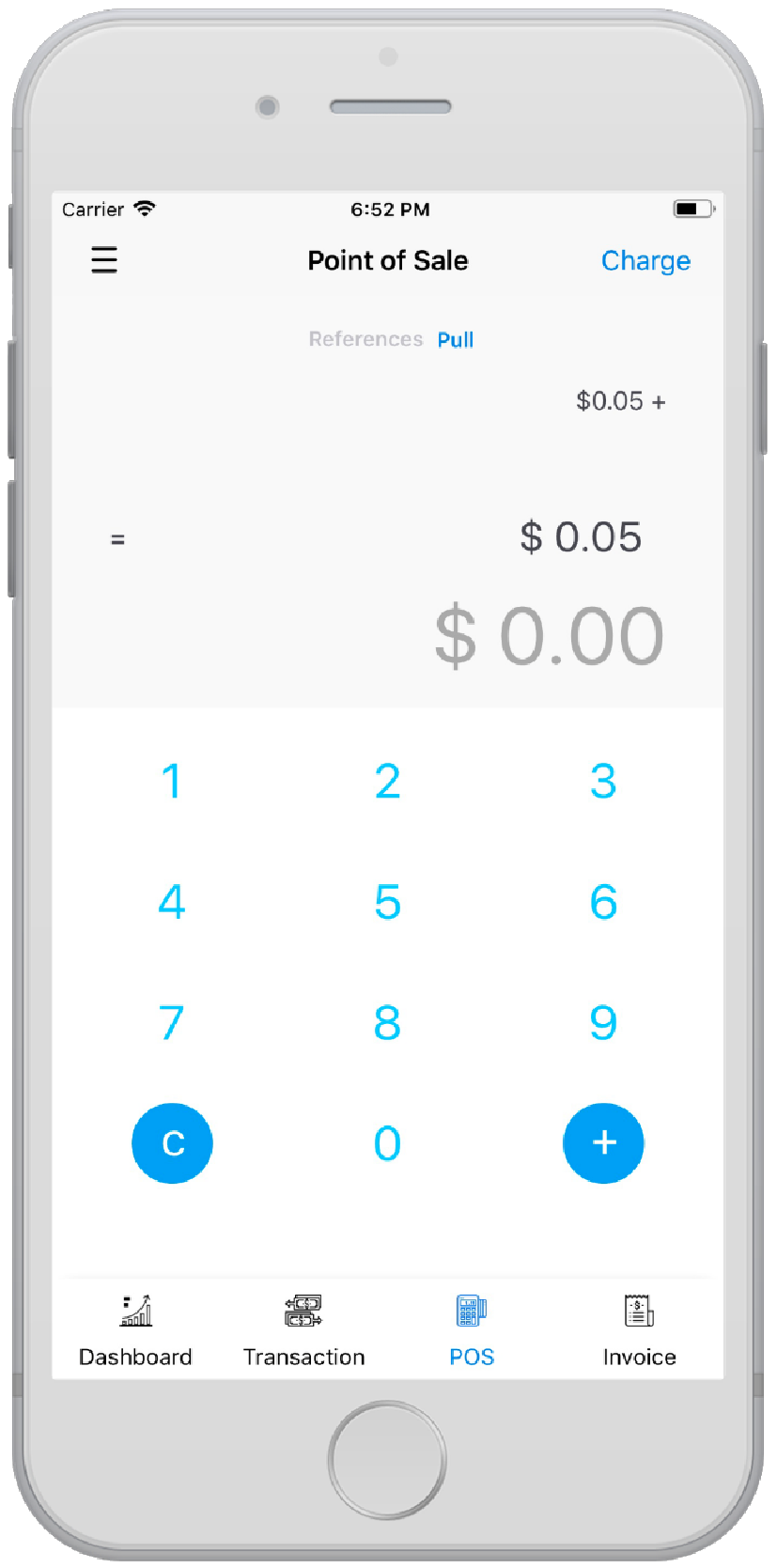Enter digit 0 on the keypad

(x=387, y=1143)
